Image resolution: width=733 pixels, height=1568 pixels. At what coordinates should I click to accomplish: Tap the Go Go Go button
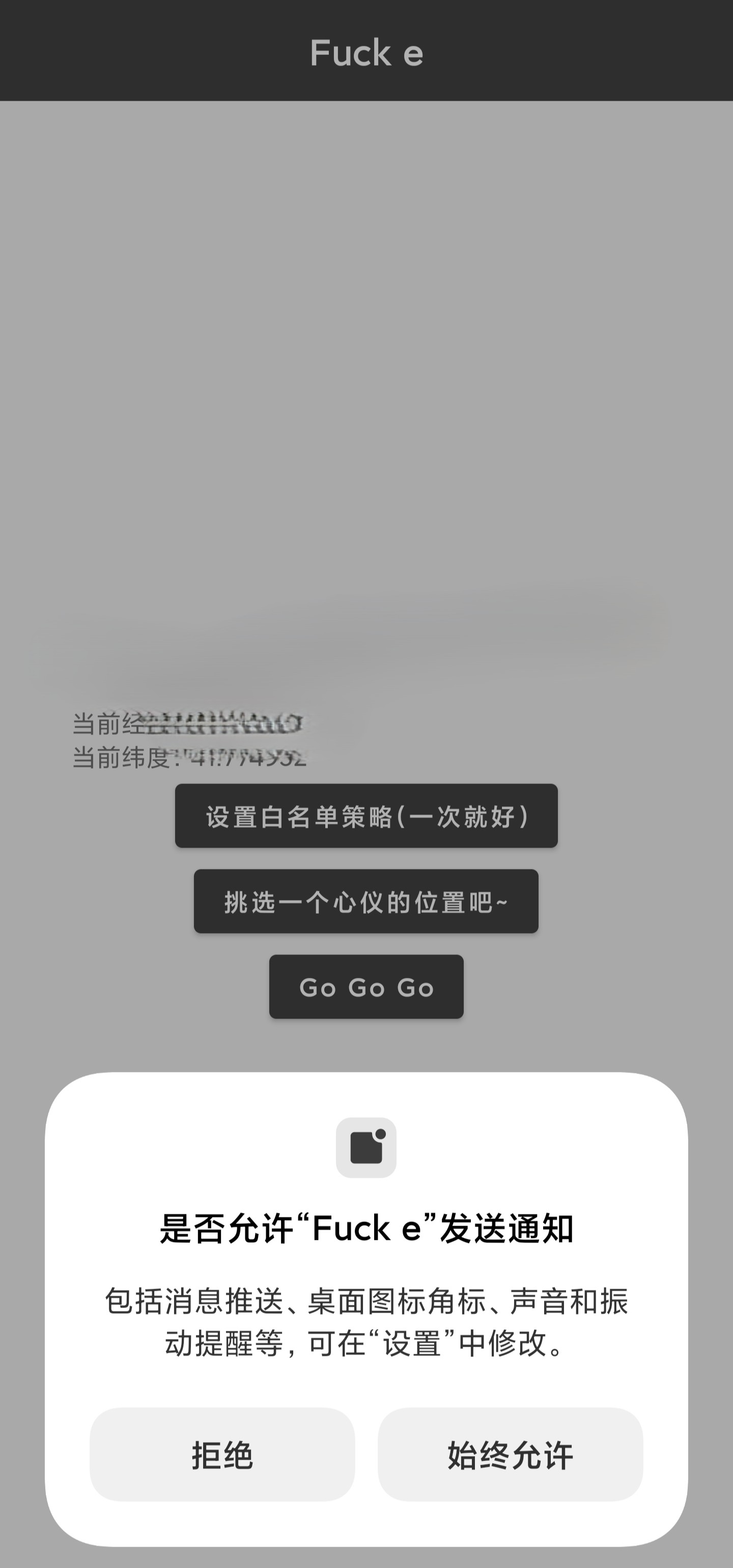coord(366,986)
